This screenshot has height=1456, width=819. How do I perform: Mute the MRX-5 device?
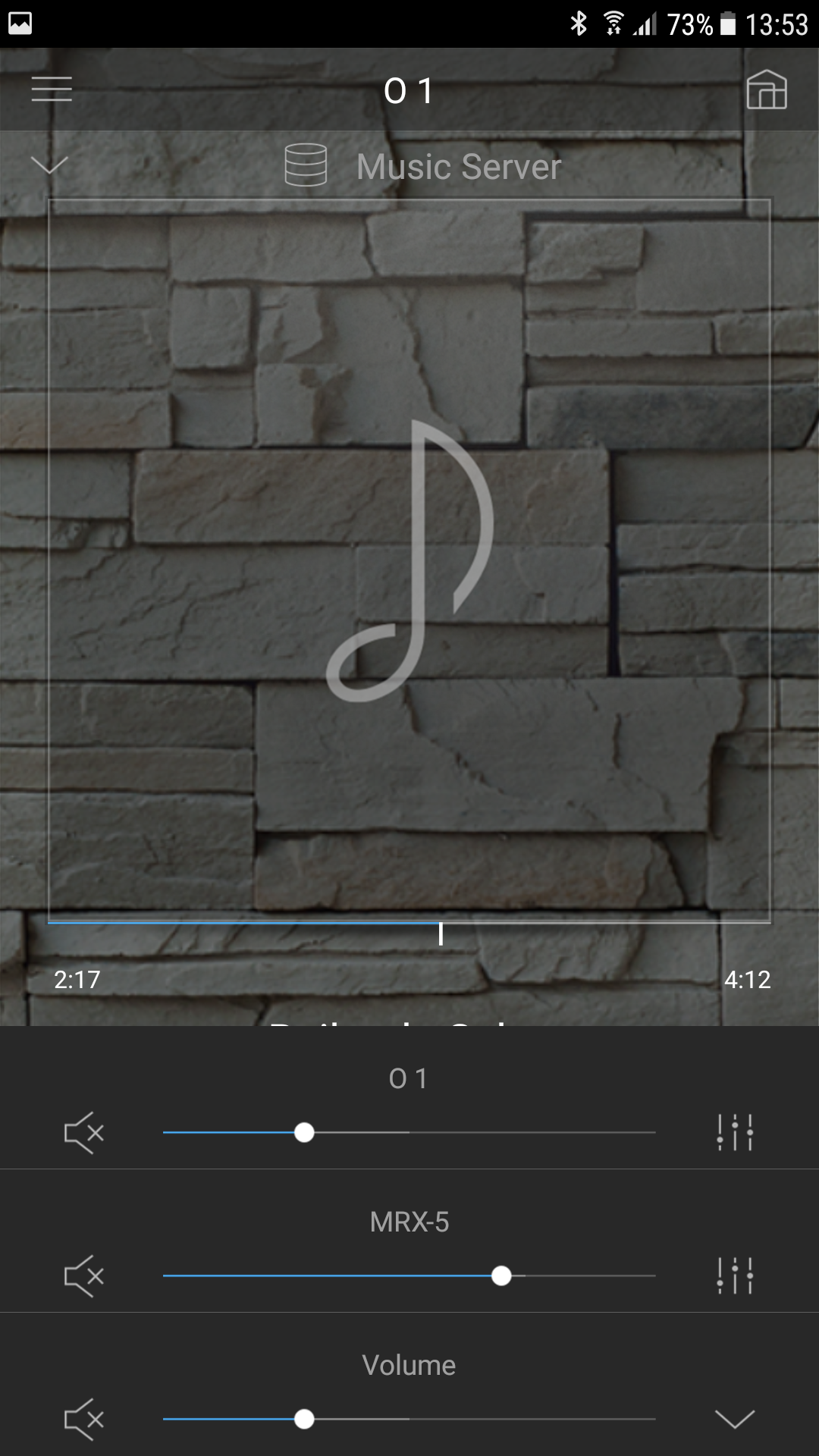tap(83, 1276)
